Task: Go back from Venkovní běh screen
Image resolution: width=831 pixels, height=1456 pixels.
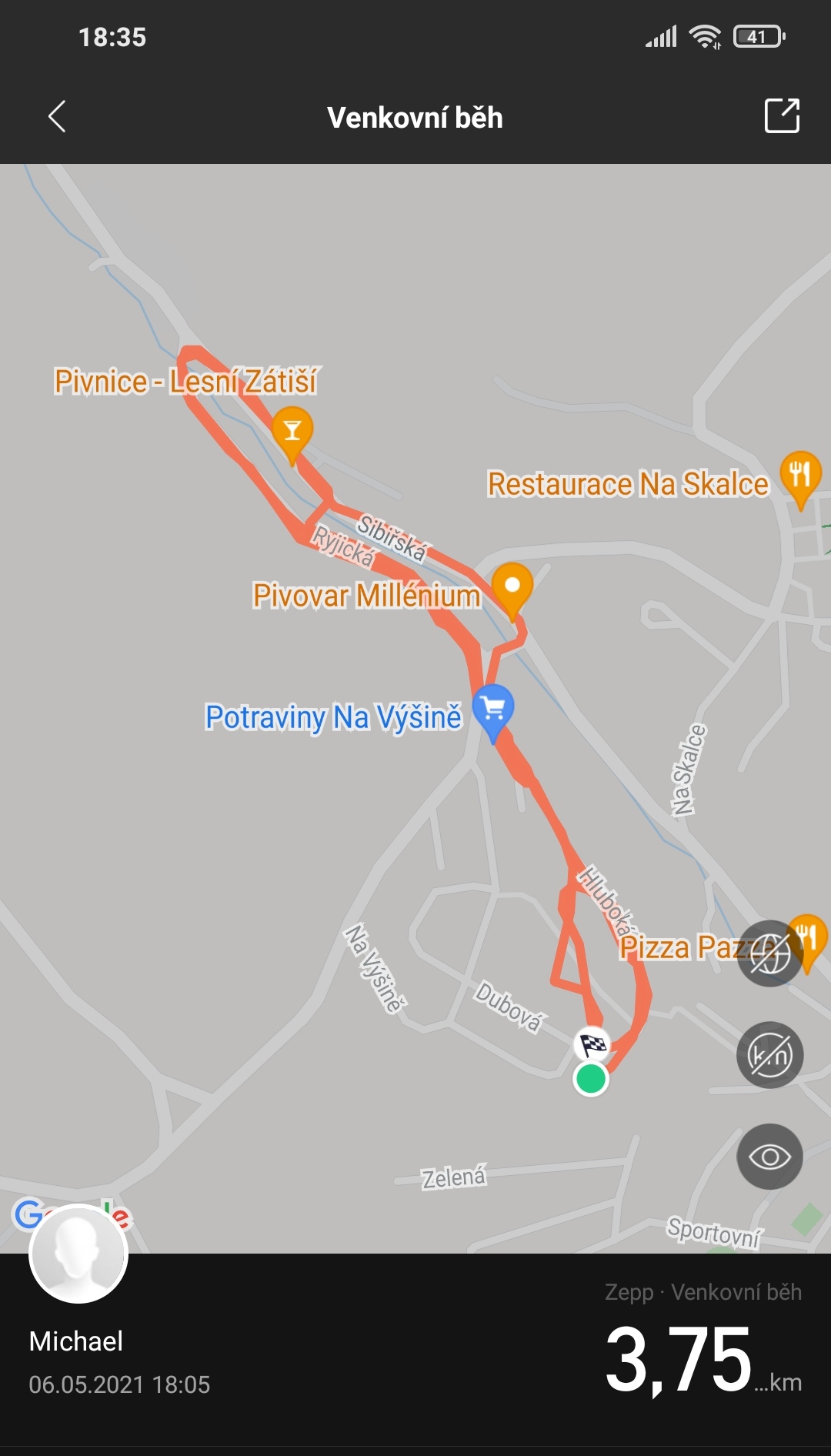Action: [x=57, y=117]
